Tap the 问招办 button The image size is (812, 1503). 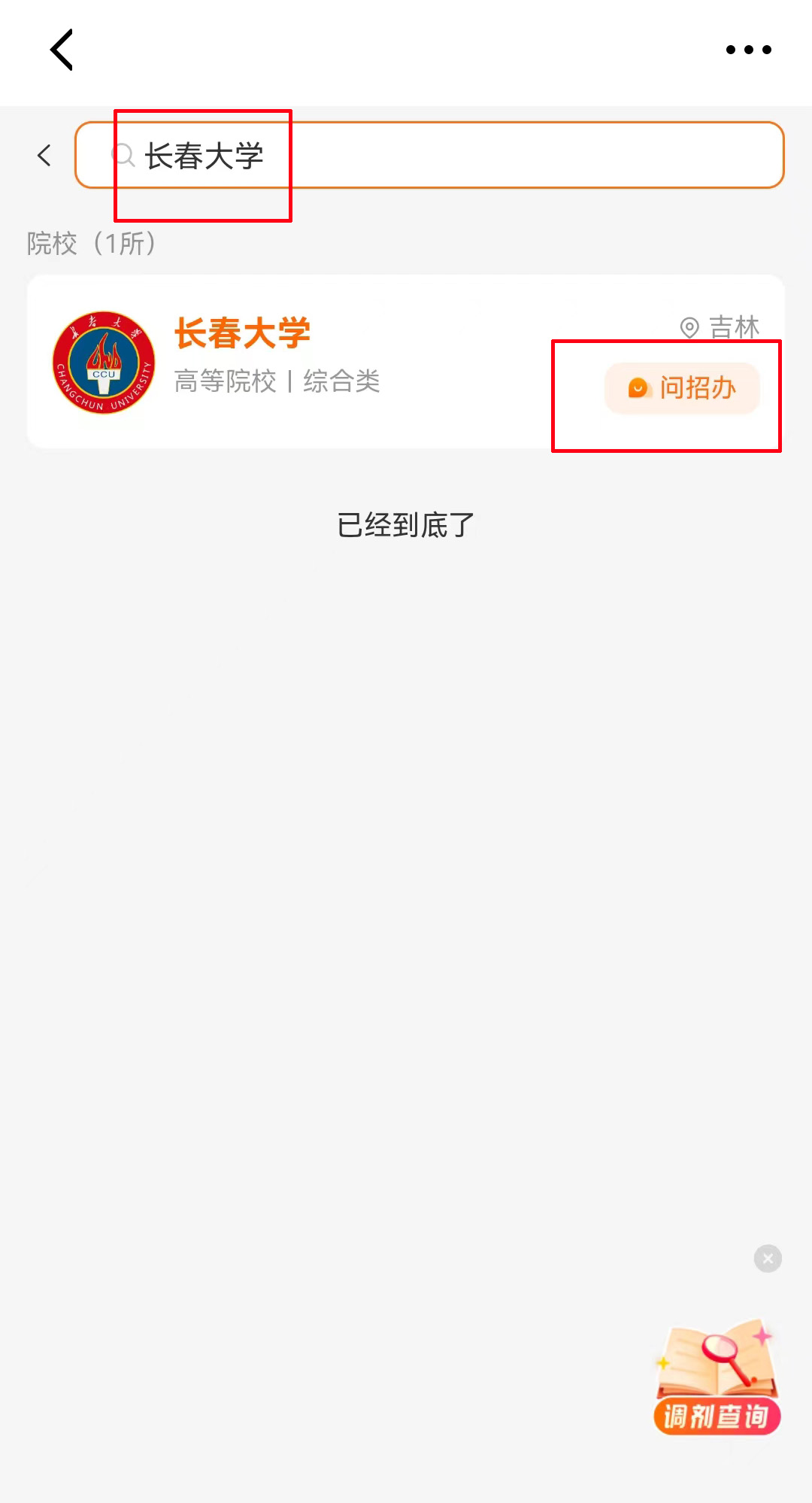coord(682,388)
